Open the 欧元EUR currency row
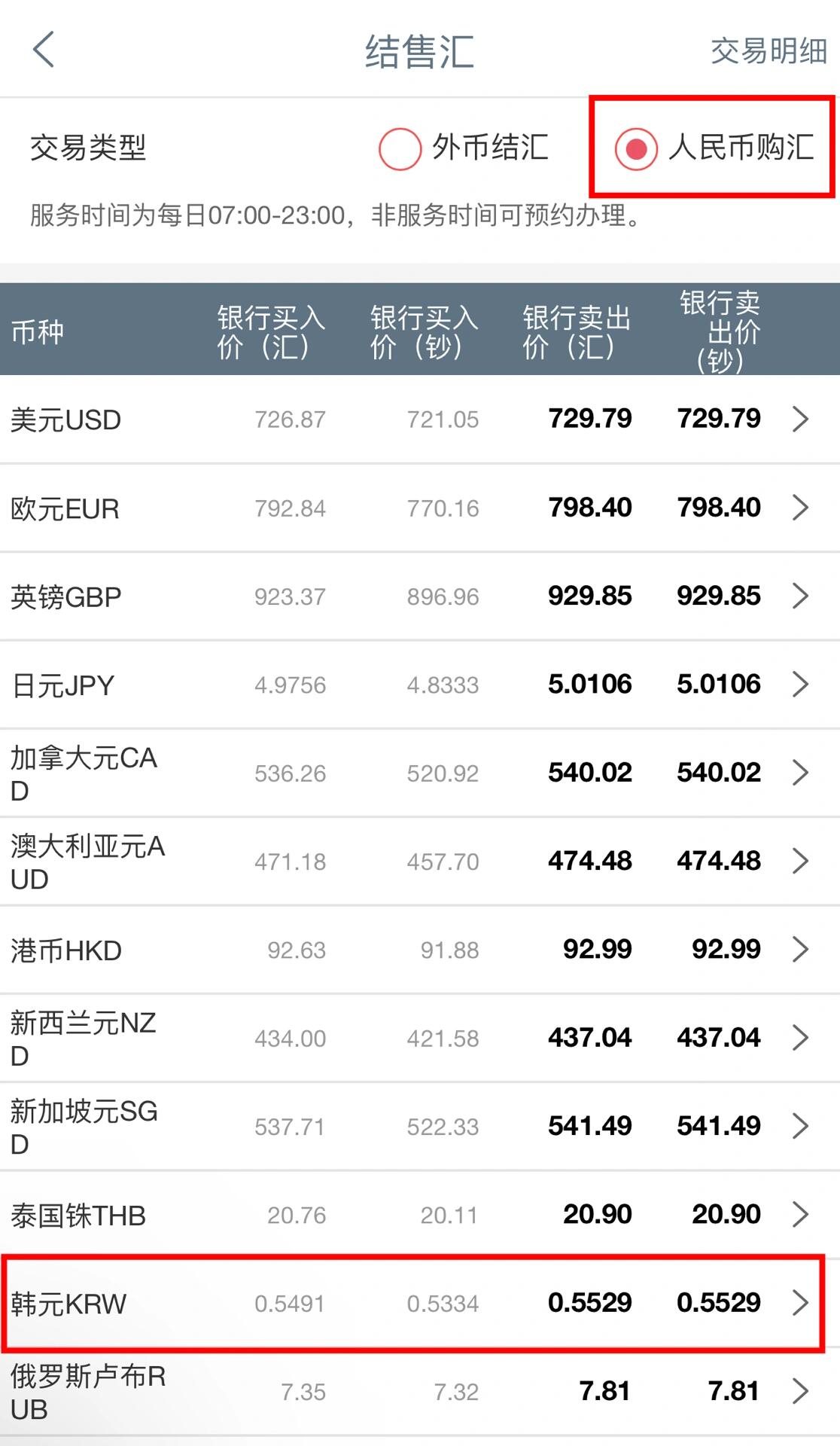Screen dimensions: 840x1446 pyautogui.click(x=420, y=508)
